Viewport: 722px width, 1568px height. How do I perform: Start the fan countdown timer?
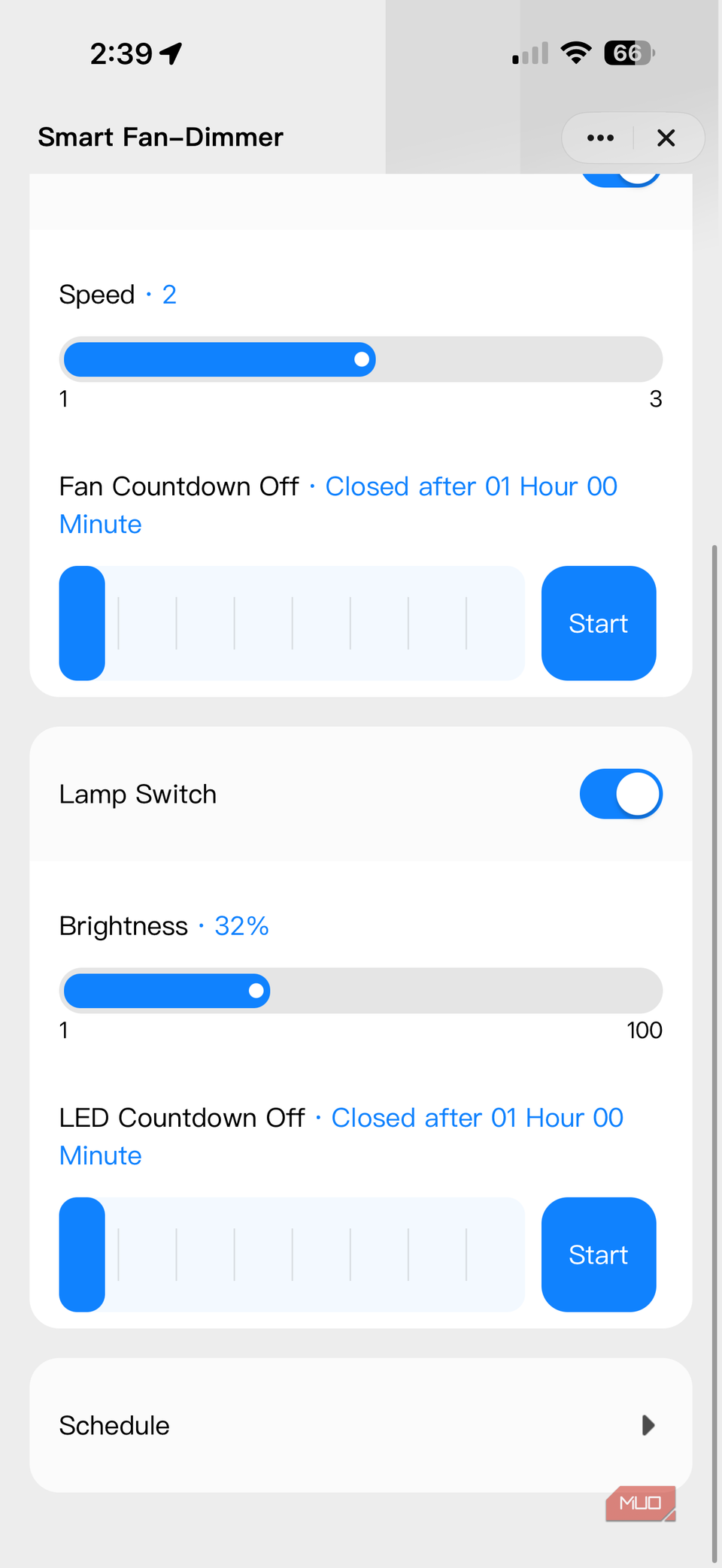[598, 623]
